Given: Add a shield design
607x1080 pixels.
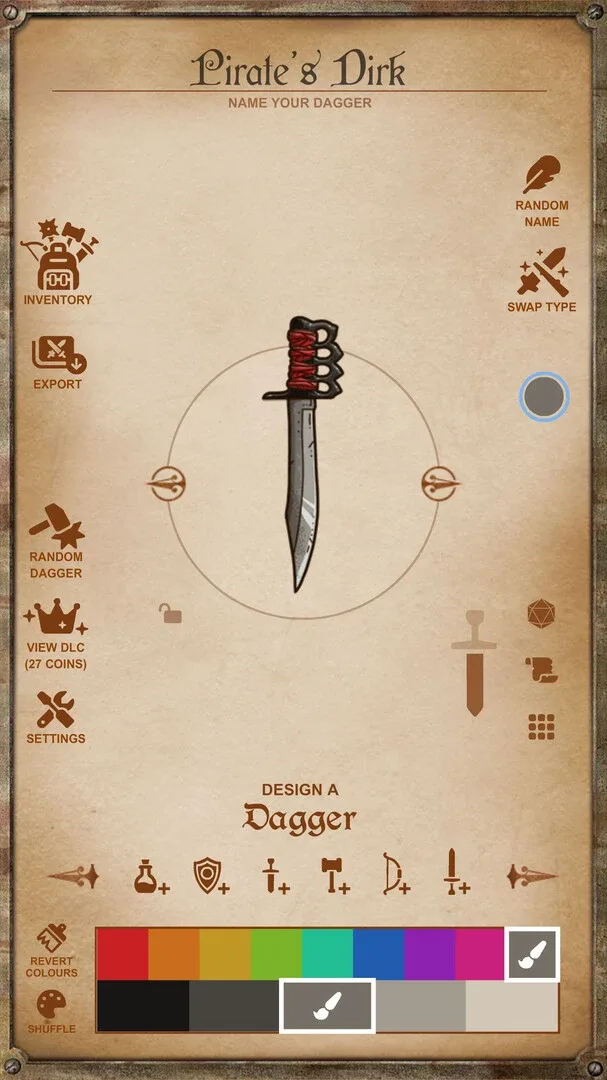Looking at the screenshot, I should 210,876.
